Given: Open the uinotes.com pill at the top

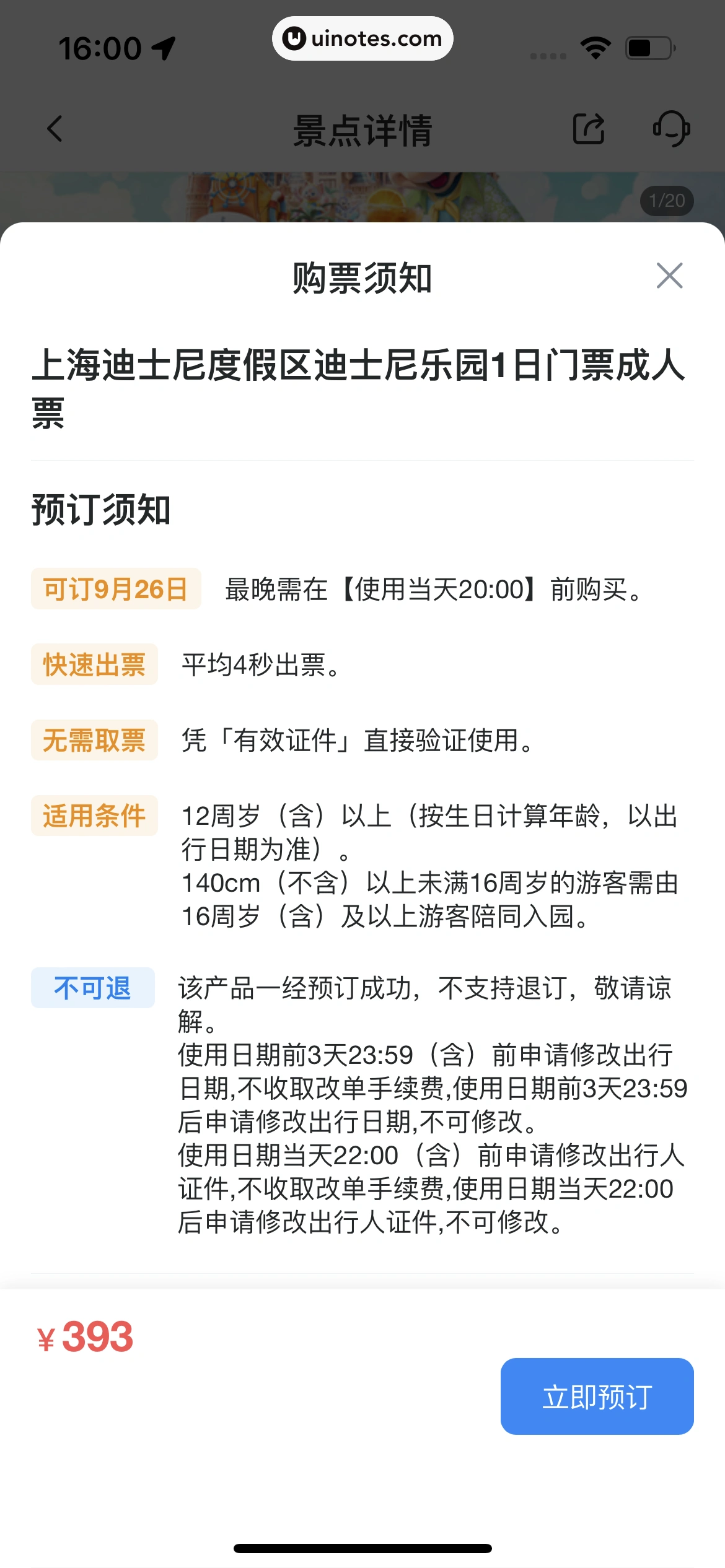Looking at the screenshot, I should click(x=362, y=38).
